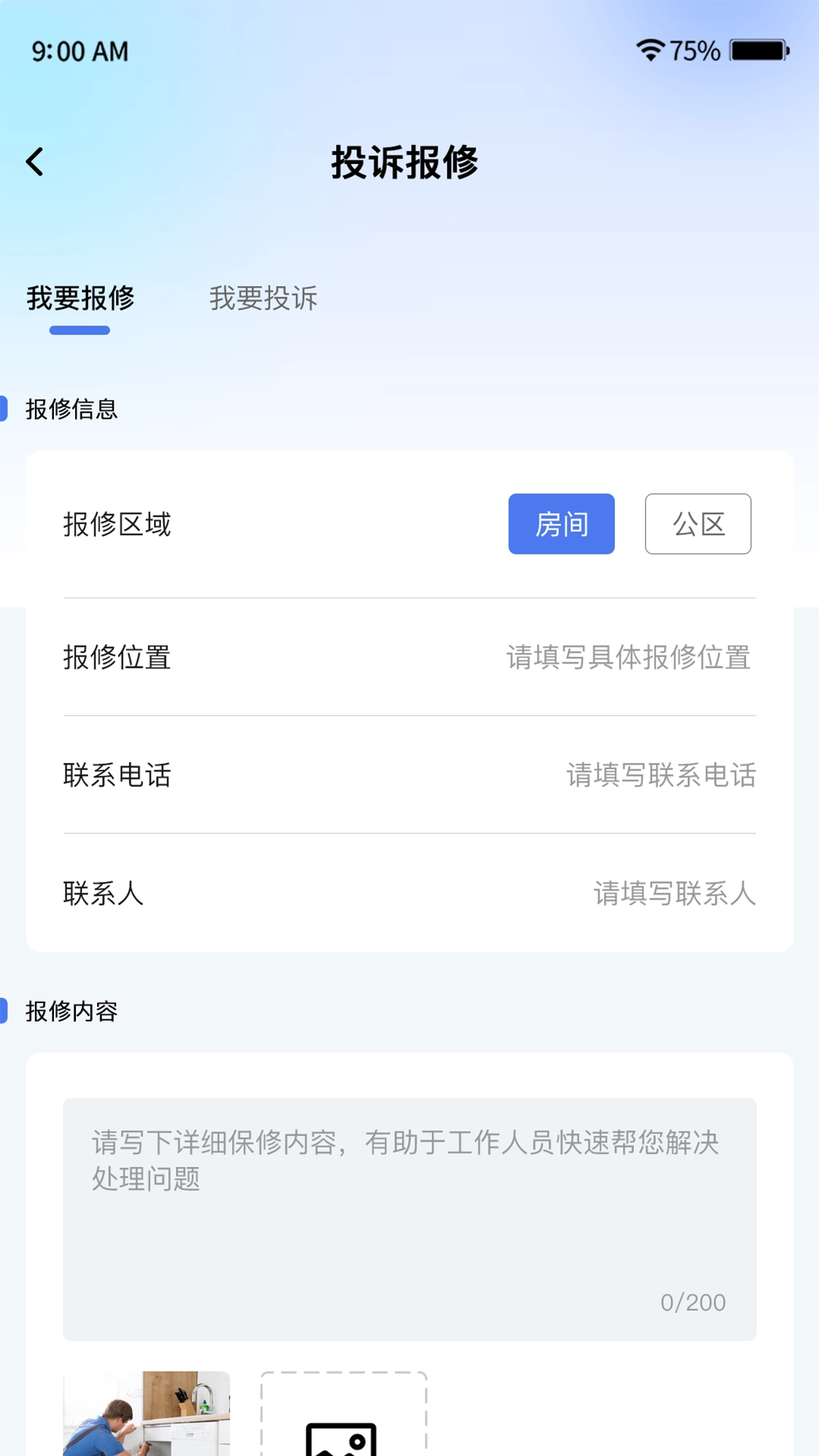Click the back arrow to leave 投诉报修
Viewport: 819px width, 1456px height.
(33, 162)
